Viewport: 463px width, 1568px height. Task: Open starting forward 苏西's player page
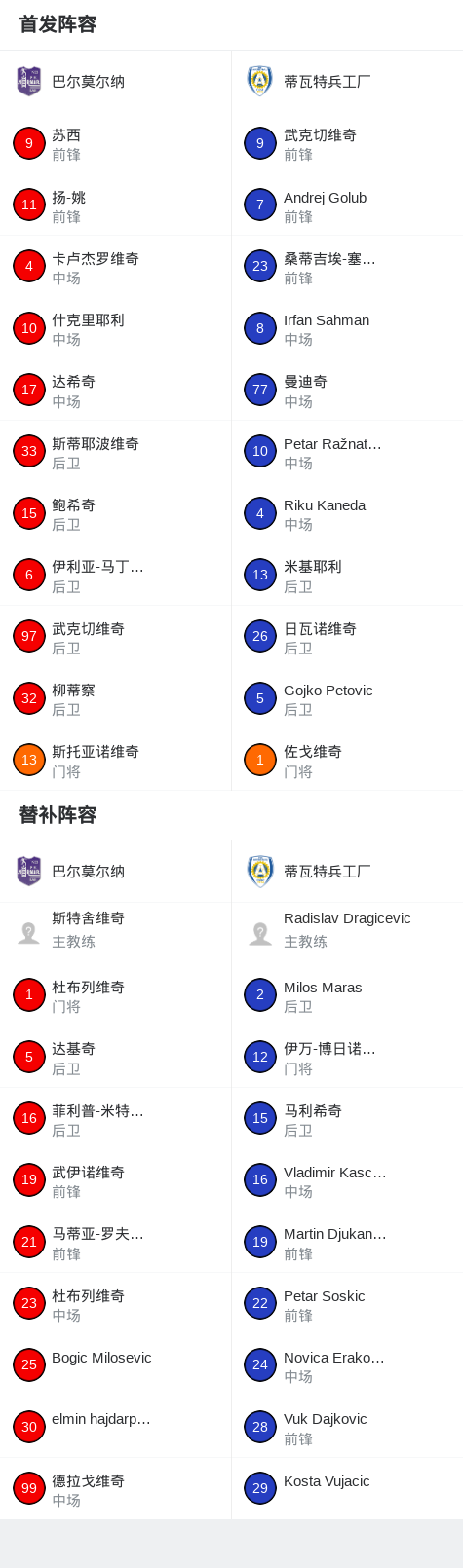coord(115,144)
